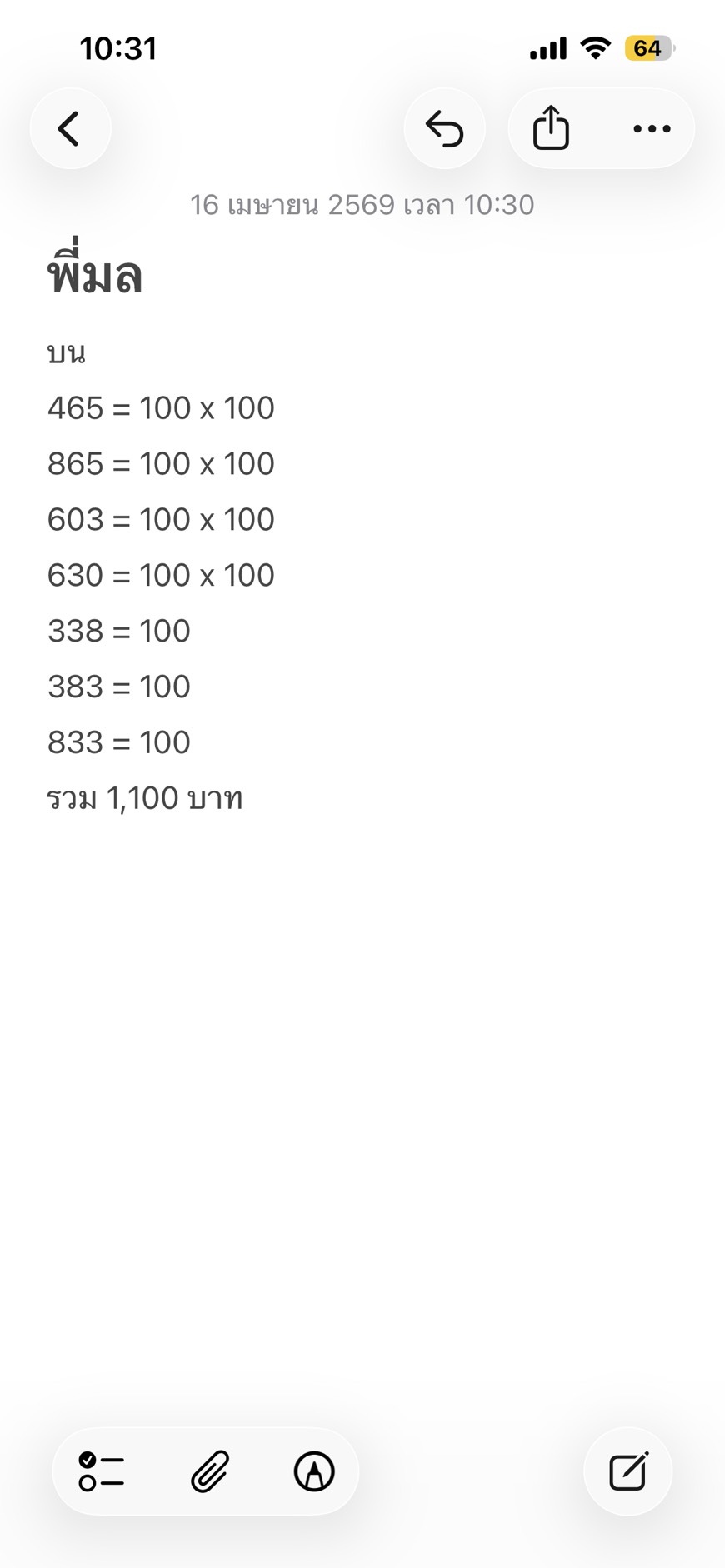Screen dimensions: 725x1568
Task: Compose a new note
Action: point(628,1471)
